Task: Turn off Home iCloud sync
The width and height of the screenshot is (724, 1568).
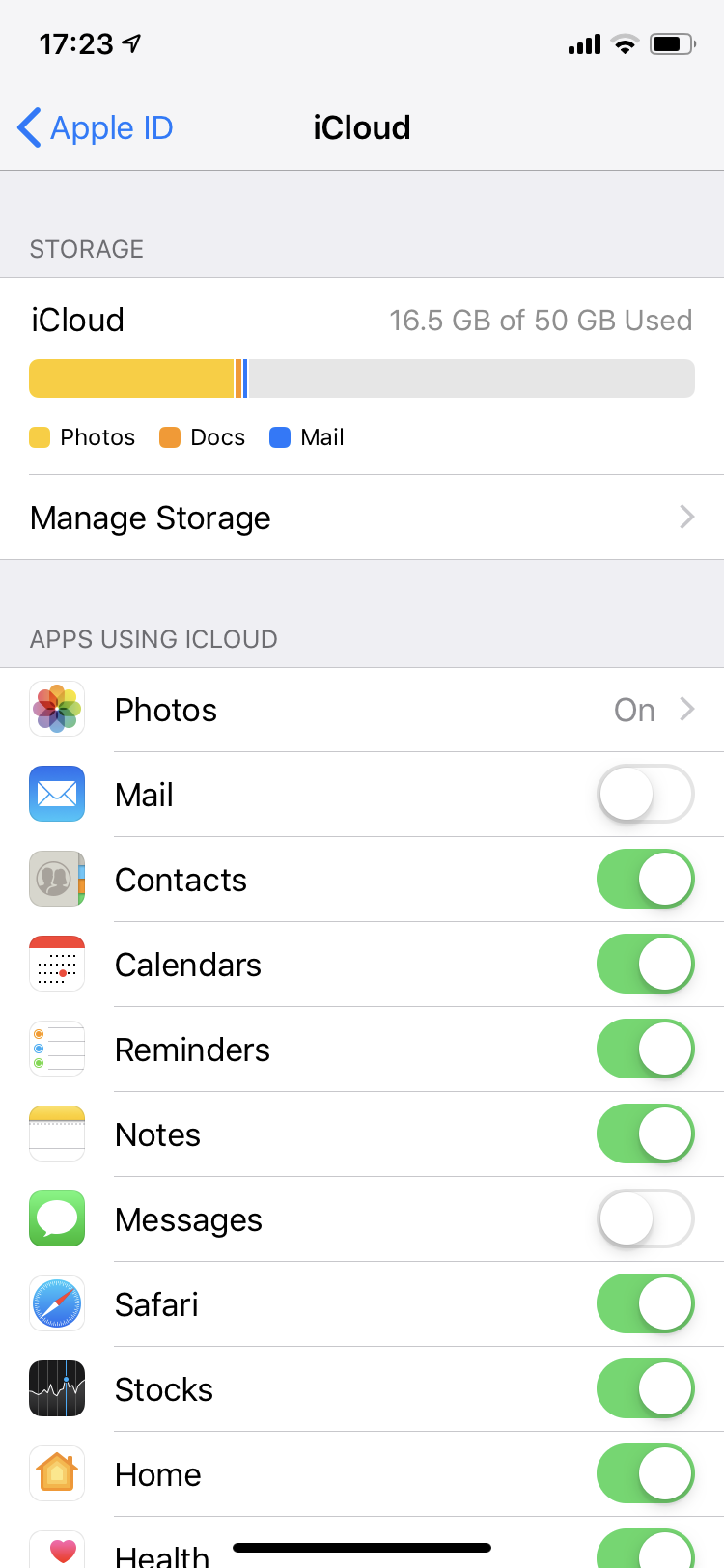Action: [x=645, y=1474]
